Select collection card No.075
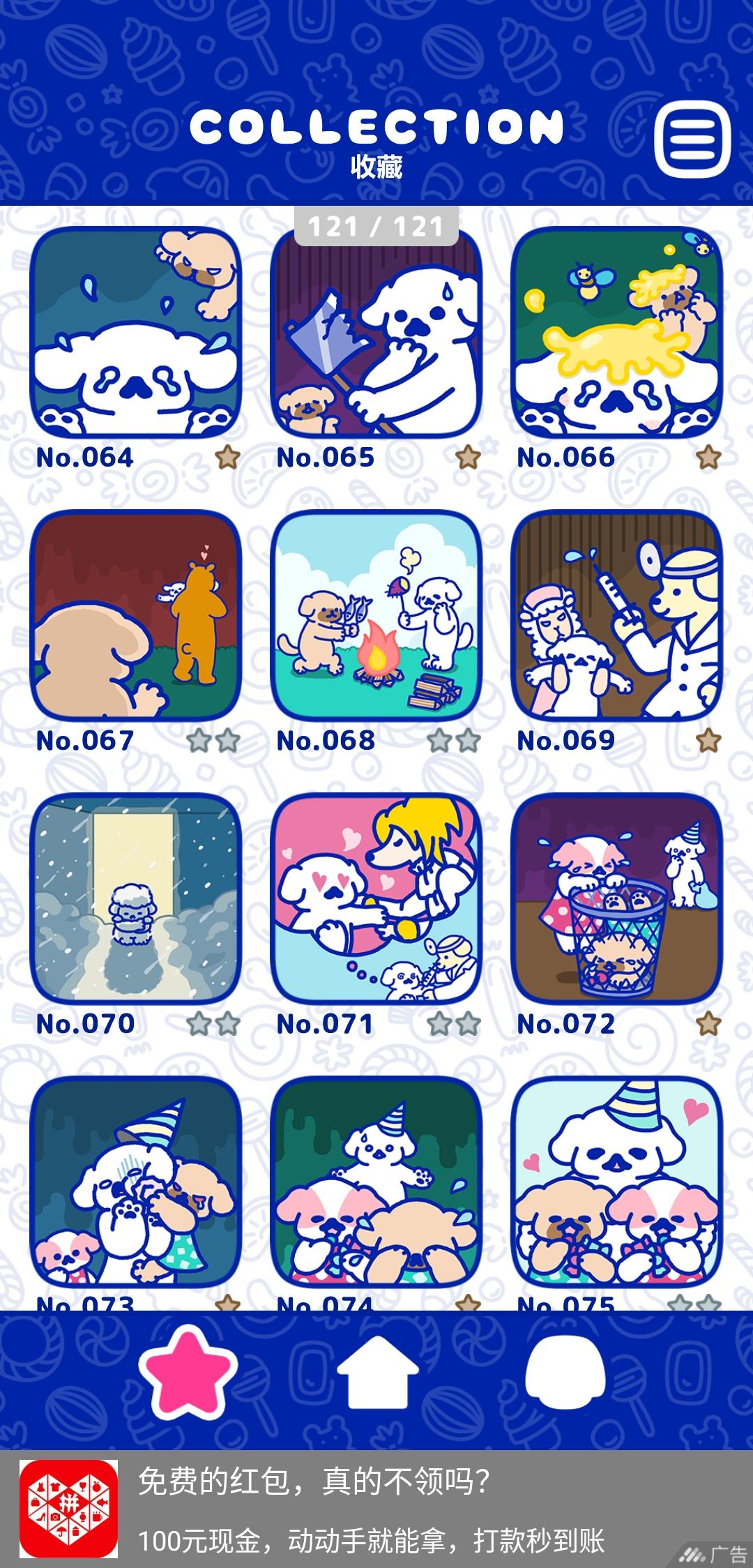The image size is (753, 1568). (x=616, y=1182)
